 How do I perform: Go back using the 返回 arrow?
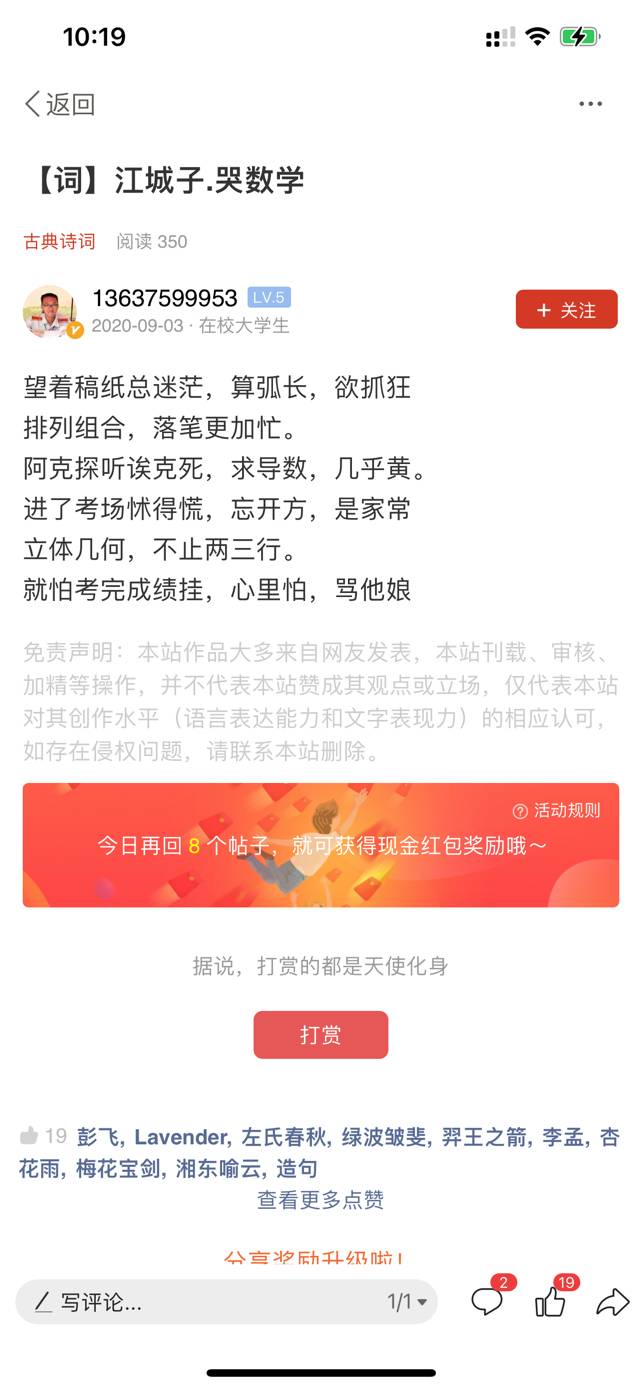click(58, 104)
